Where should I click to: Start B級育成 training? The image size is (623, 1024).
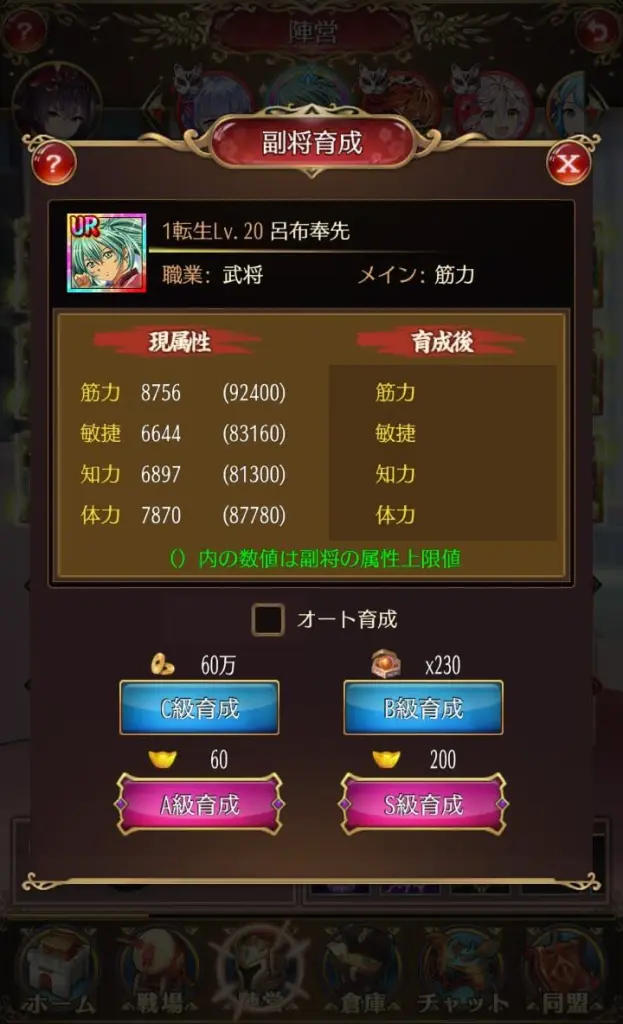tap(423, 709)
